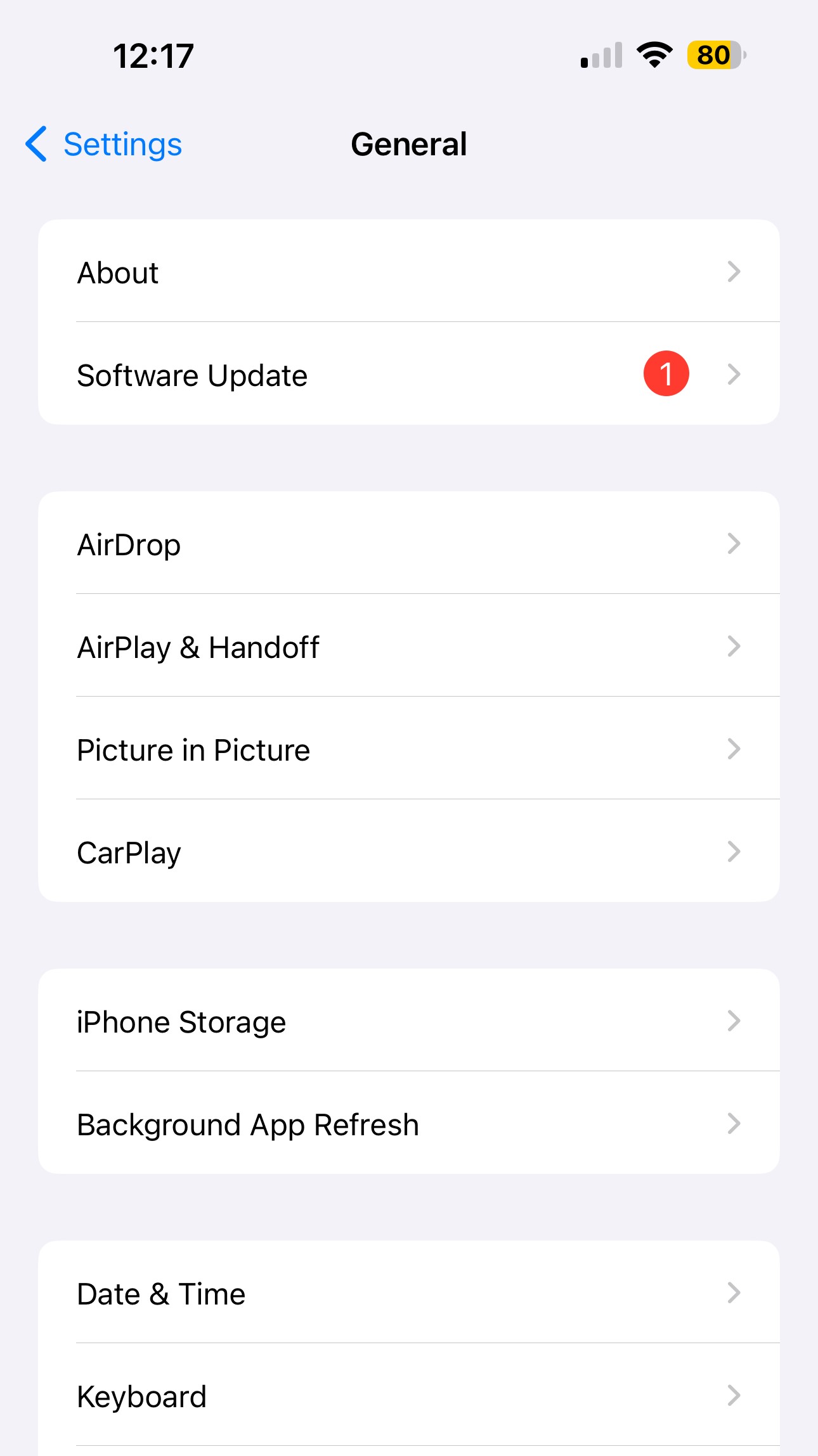Tap the battery level indicator showing 80
Image resolution: width=818 pixels, height=1456 pixels.
tap(713, 55)
